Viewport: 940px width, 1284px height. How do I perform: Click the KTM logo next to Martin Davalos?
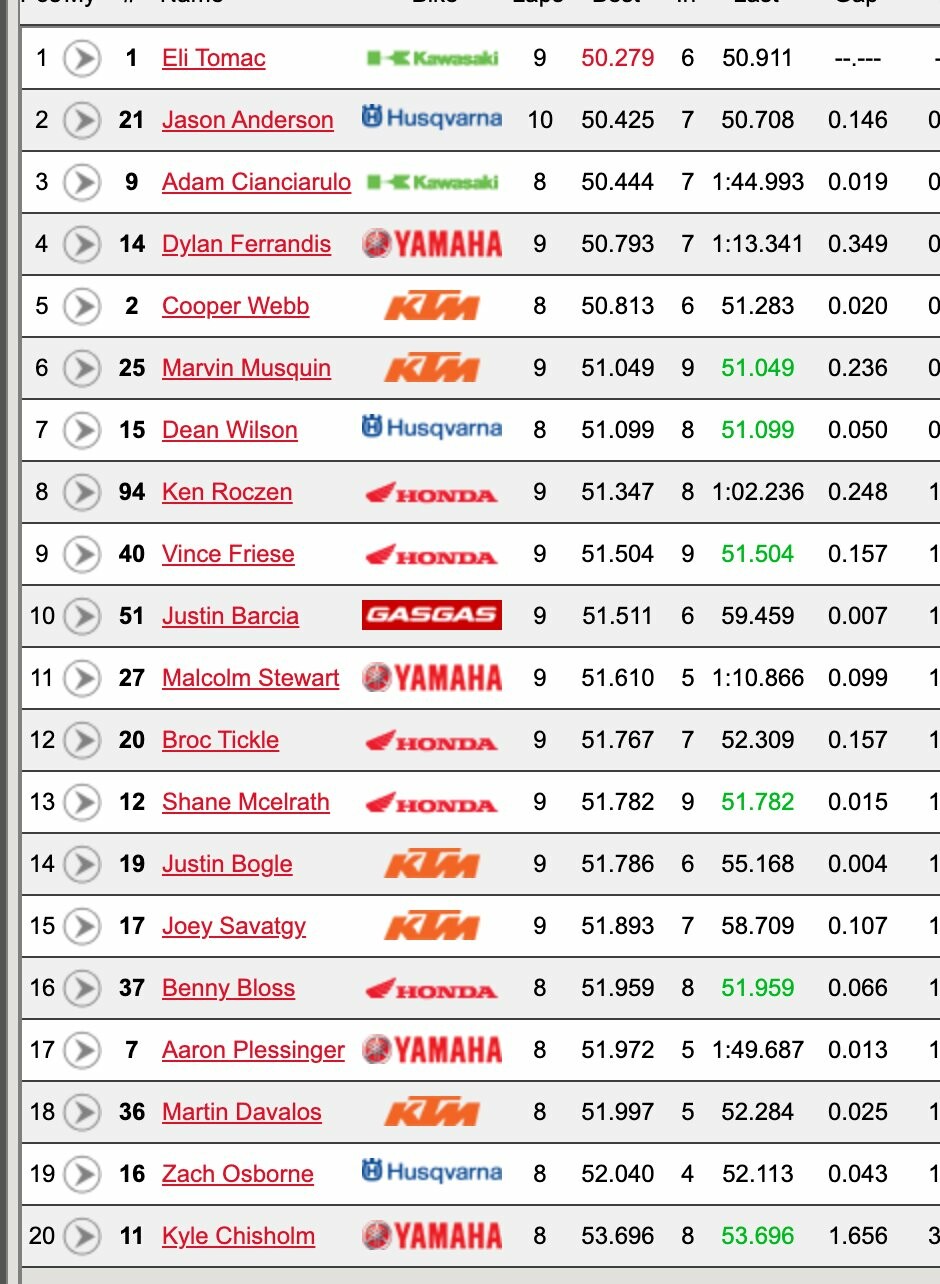coord(431,1111)
